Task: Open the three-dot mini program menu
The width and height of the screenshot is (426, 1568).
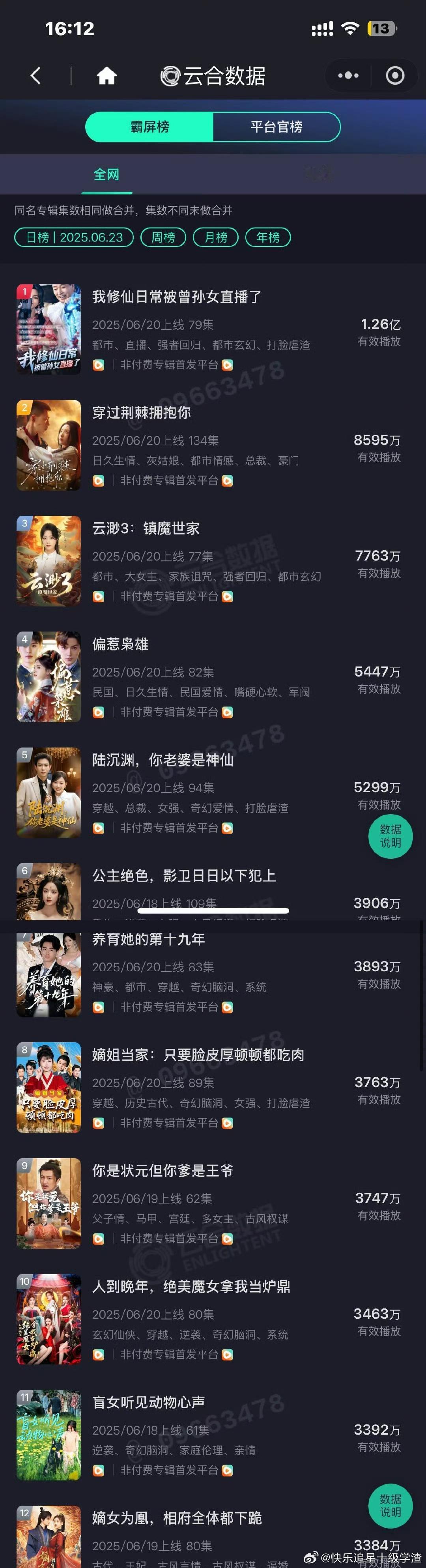Action: (x=348, y=75)
